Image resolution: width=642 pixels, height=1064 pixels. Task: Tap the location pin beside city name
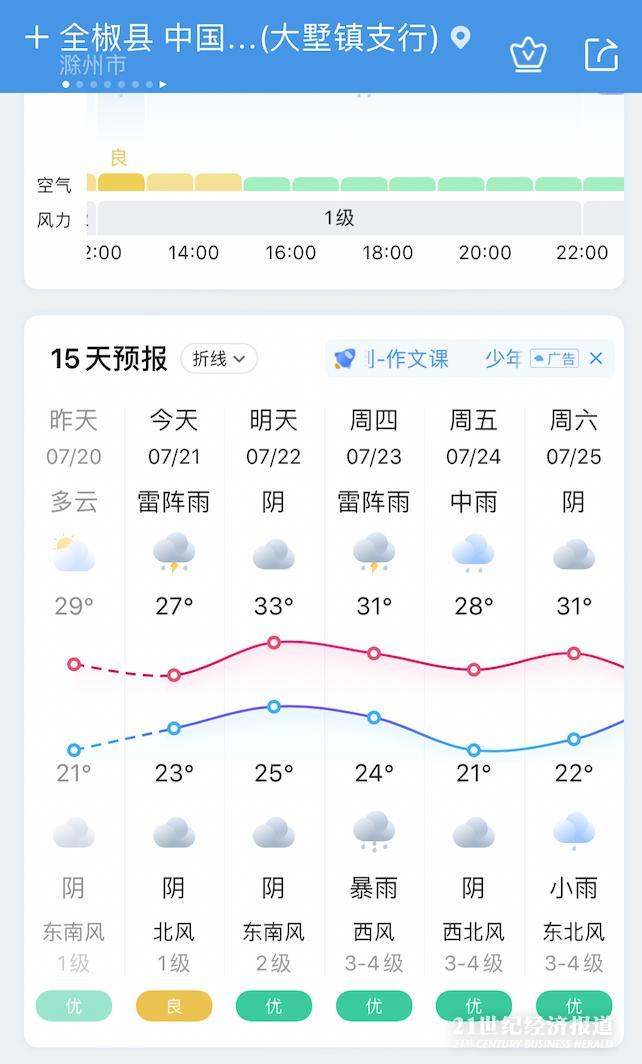(x=460, y=38)
